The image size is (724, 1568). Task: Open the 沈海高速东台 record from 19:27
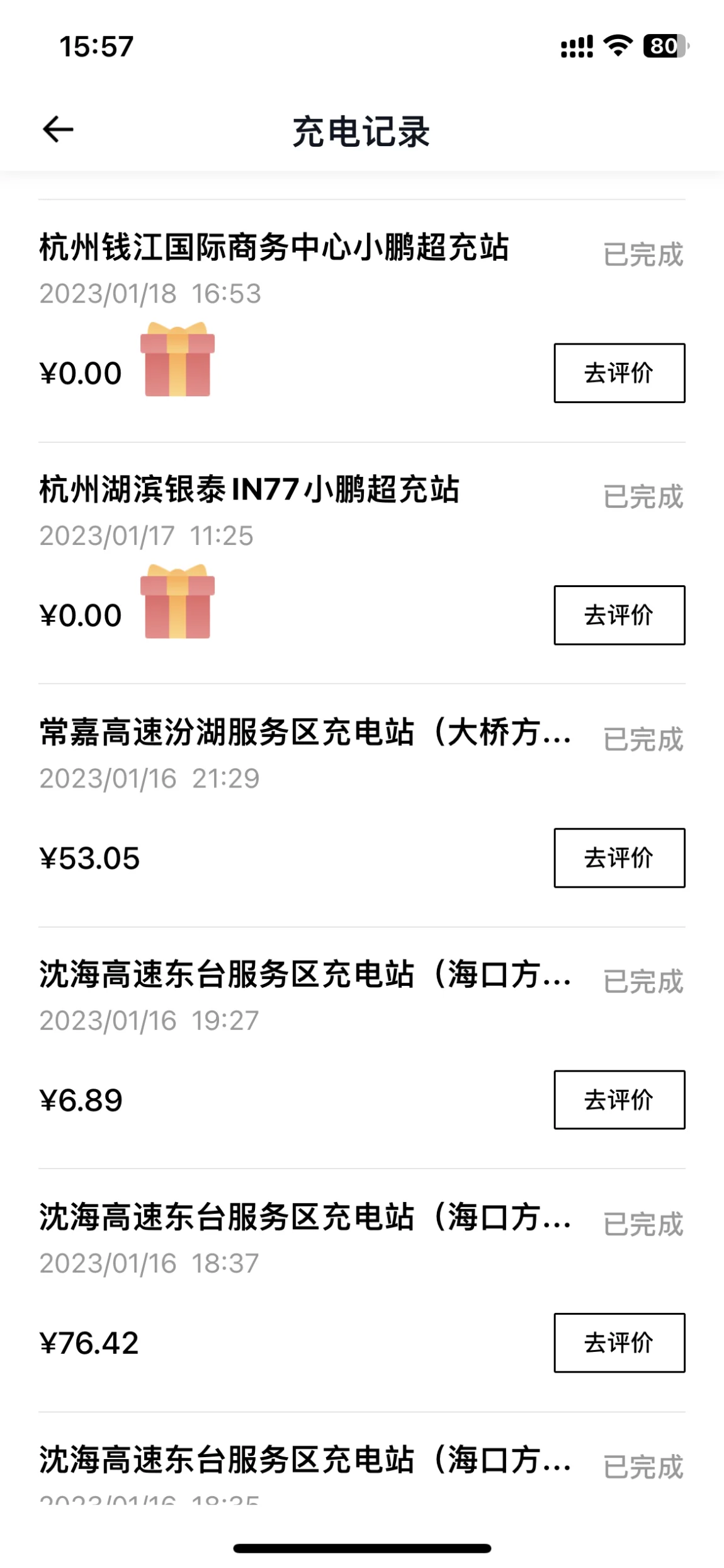(x=362, y=1048)
